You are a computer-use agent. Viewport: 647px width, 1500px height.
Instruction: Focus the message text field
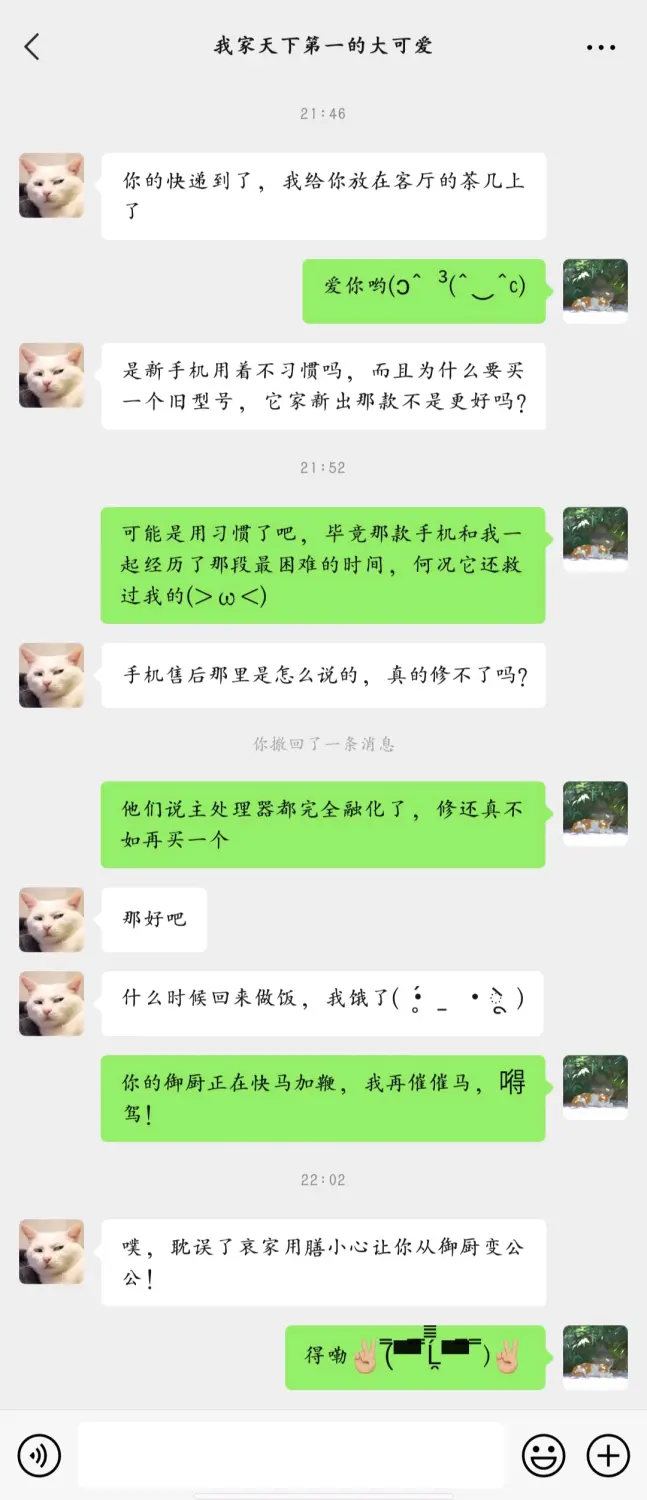click(290, 1455)
